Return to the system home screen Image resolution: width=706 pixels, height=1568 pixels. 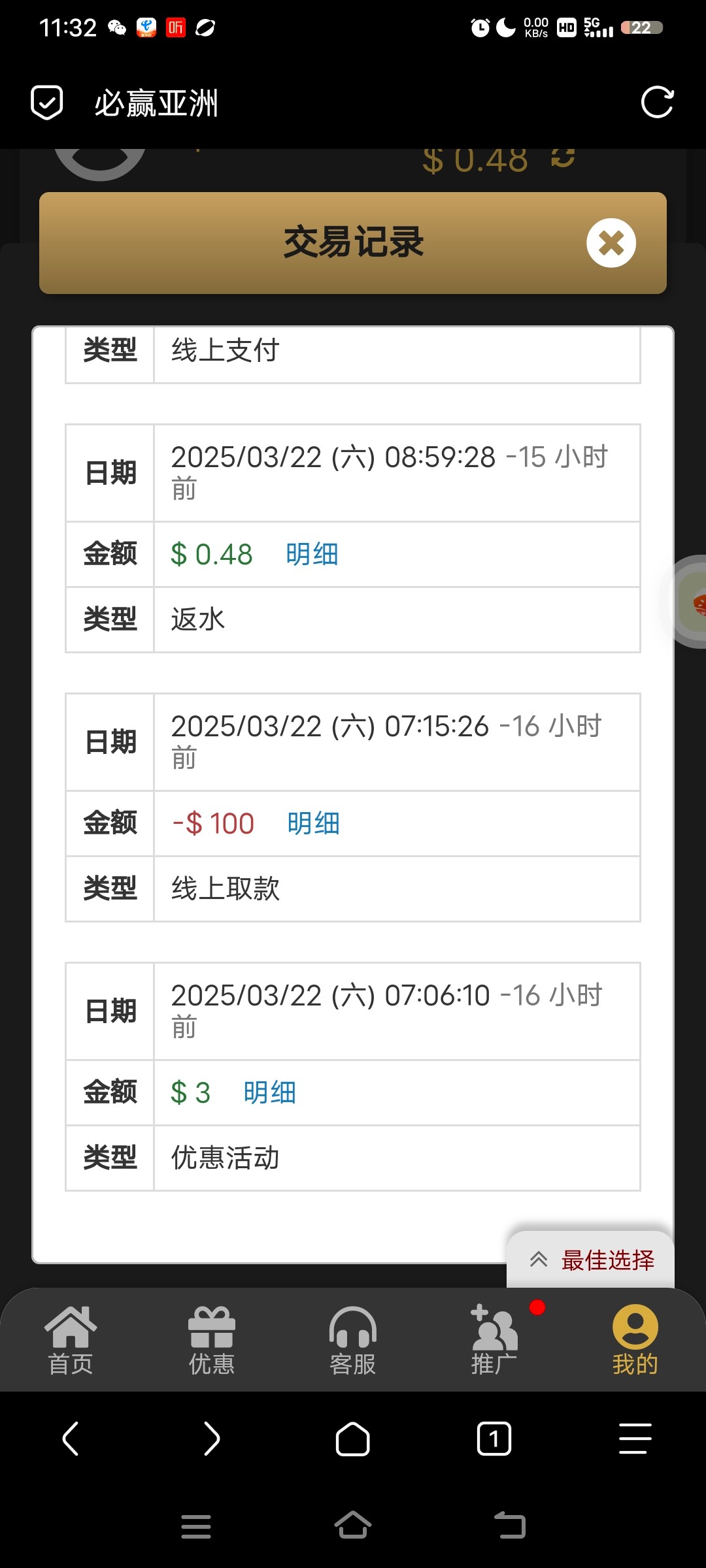point(353,1526)
